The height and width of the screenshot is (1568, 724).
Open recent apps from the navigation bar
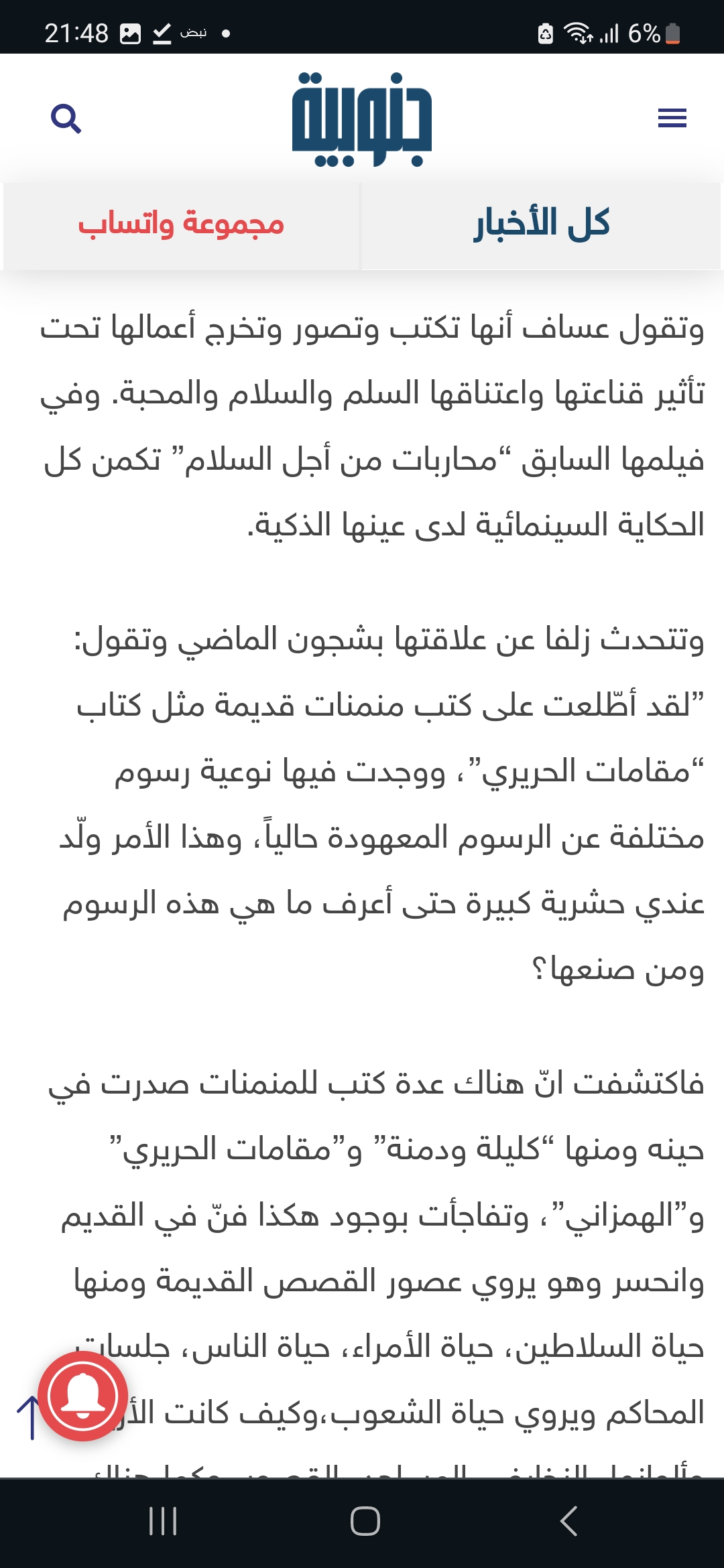coord(163,1520)
